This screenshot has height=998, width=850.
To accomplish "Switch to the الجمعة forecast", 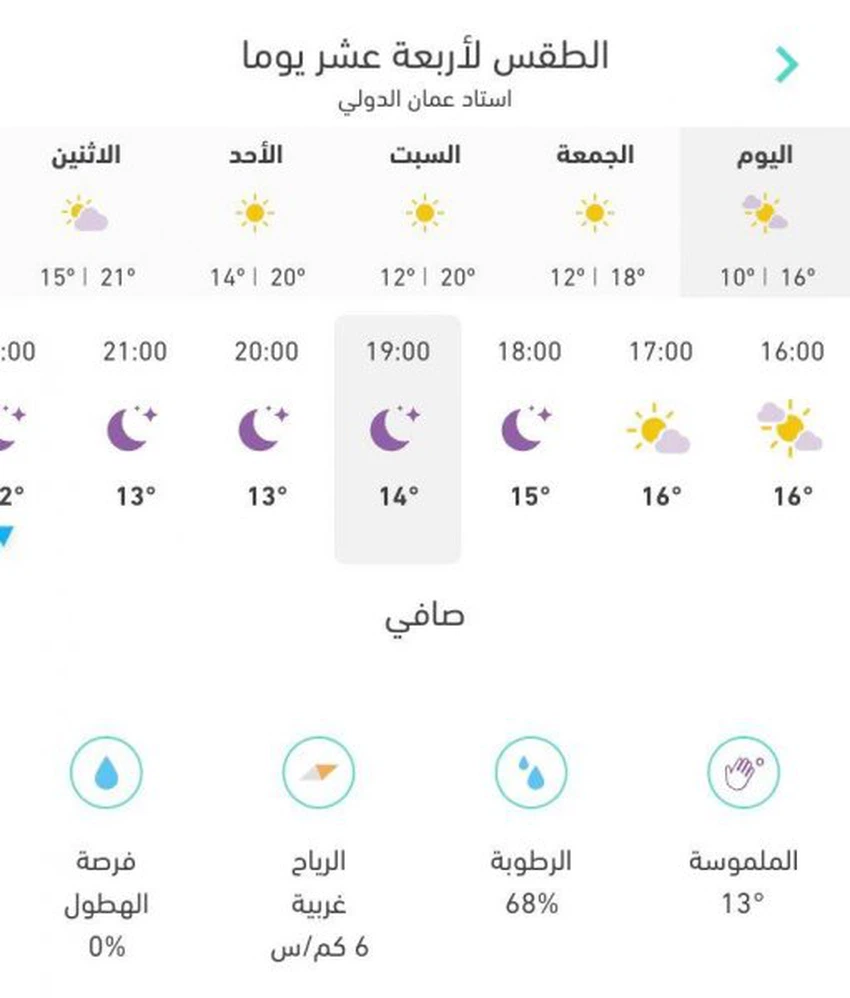I will pos(595,212).
